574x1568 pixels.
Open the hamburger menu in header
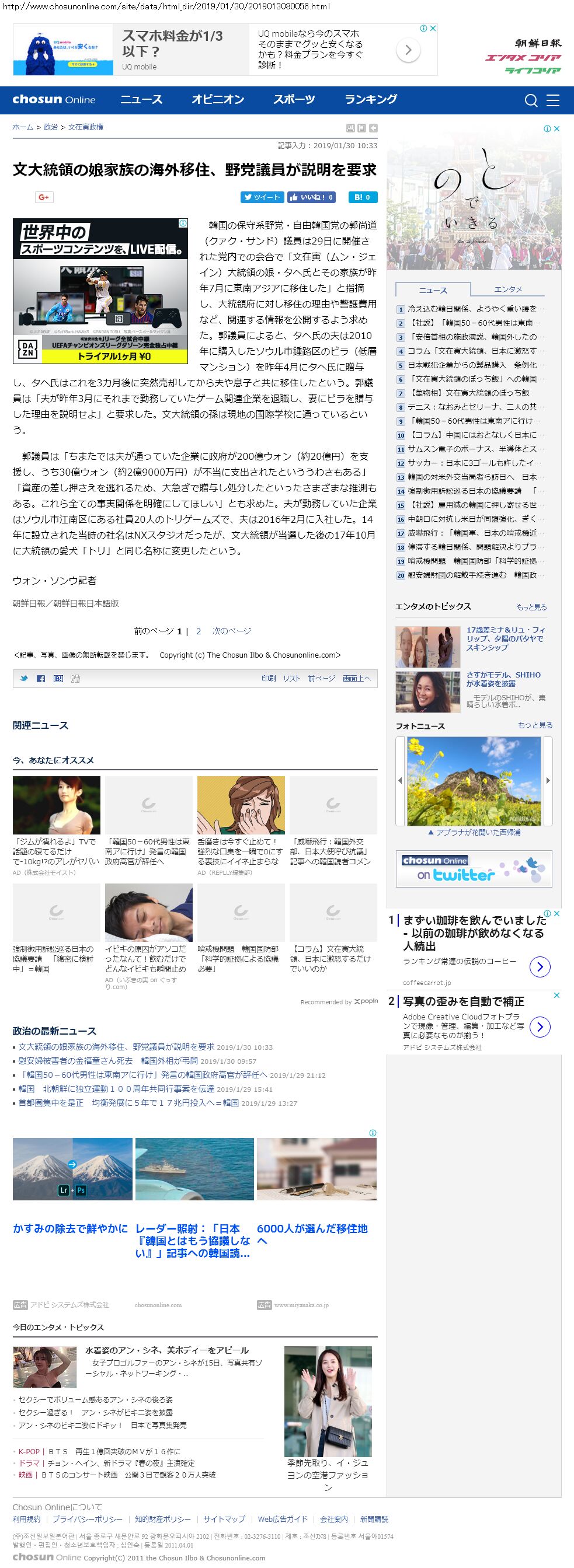[x=552, y=100]
